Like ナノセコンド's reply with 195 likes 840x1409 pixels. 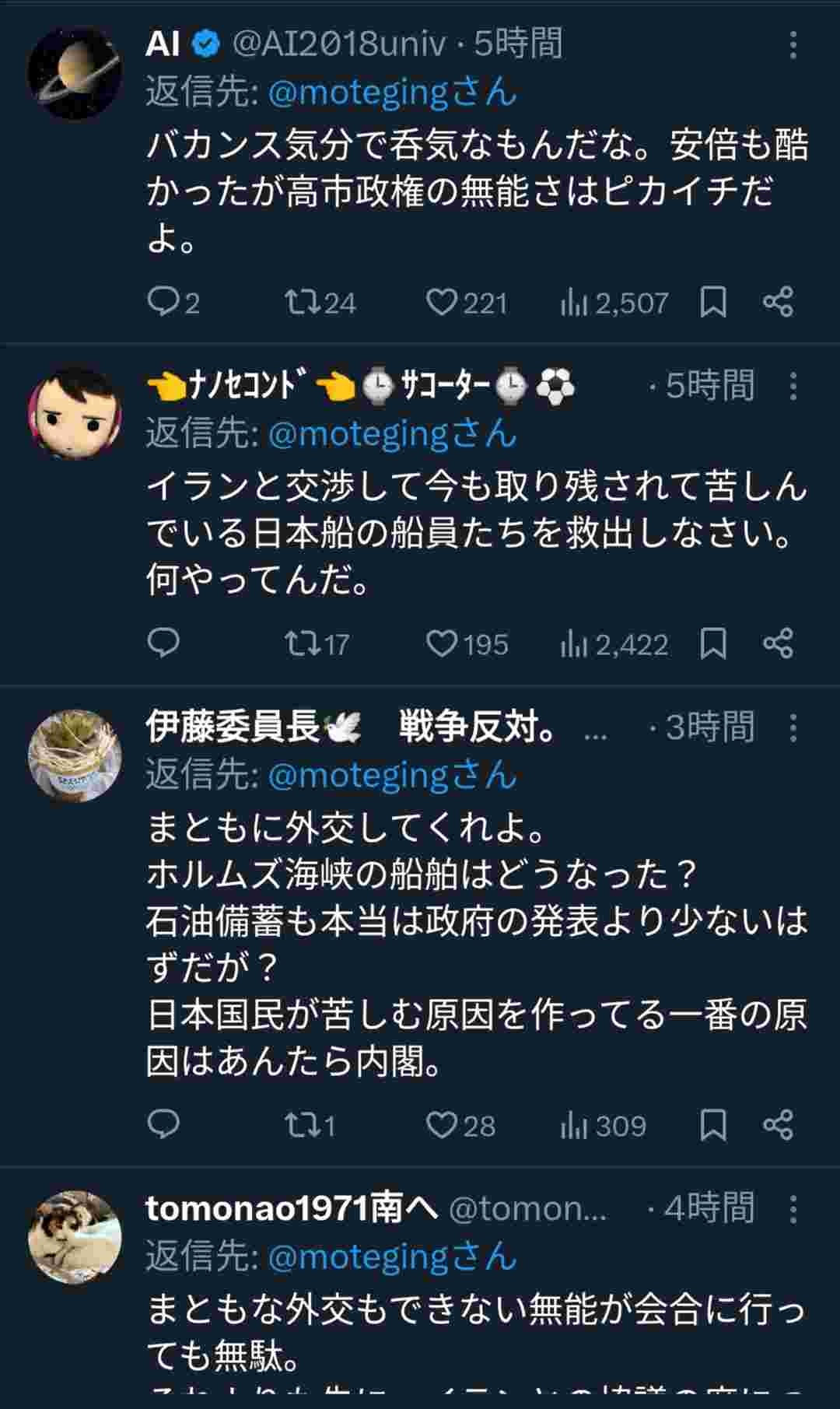click(x=442, y=643)
